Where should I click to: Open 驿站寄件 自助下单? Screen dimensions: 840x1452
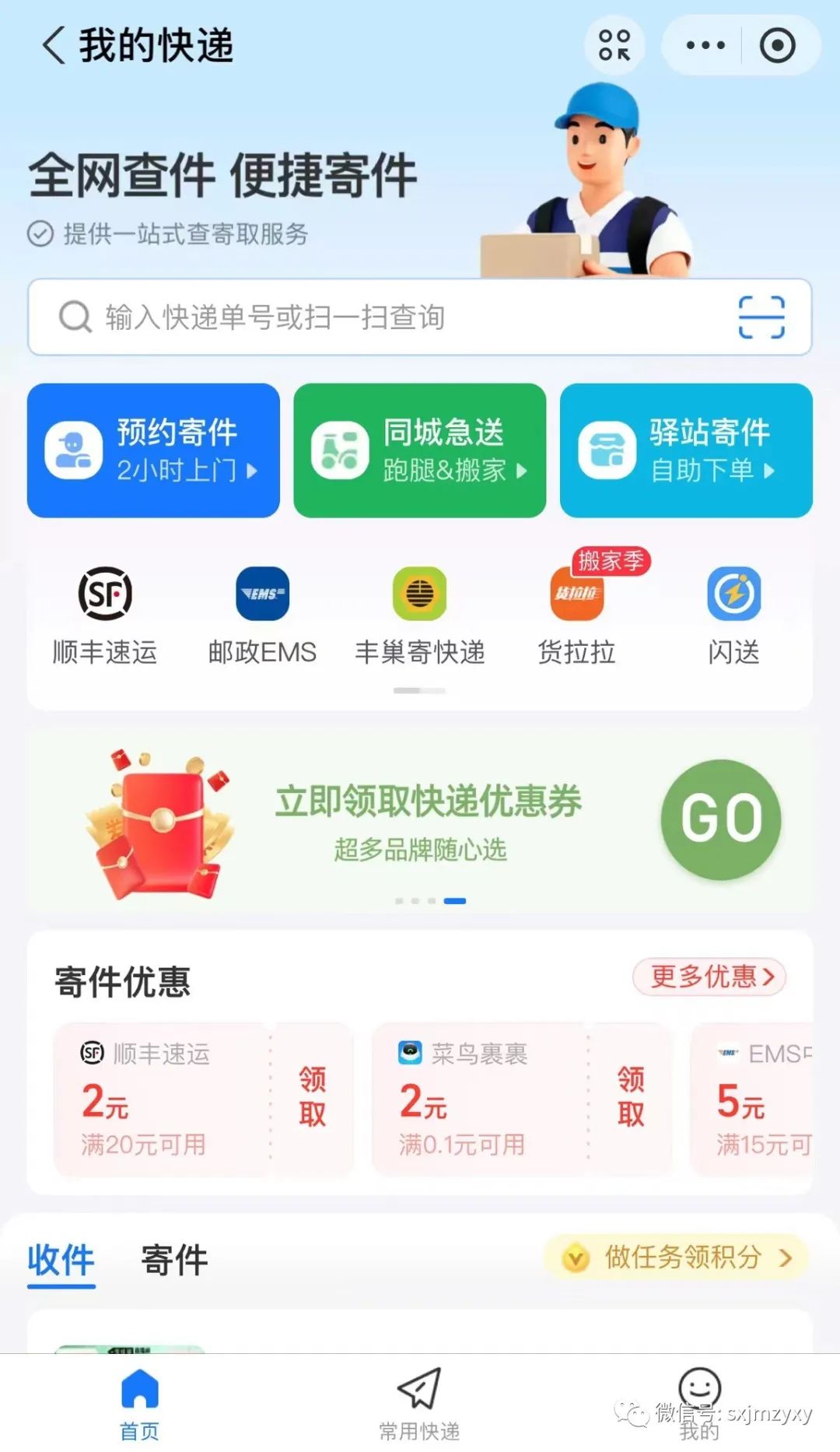pos(686,451)
